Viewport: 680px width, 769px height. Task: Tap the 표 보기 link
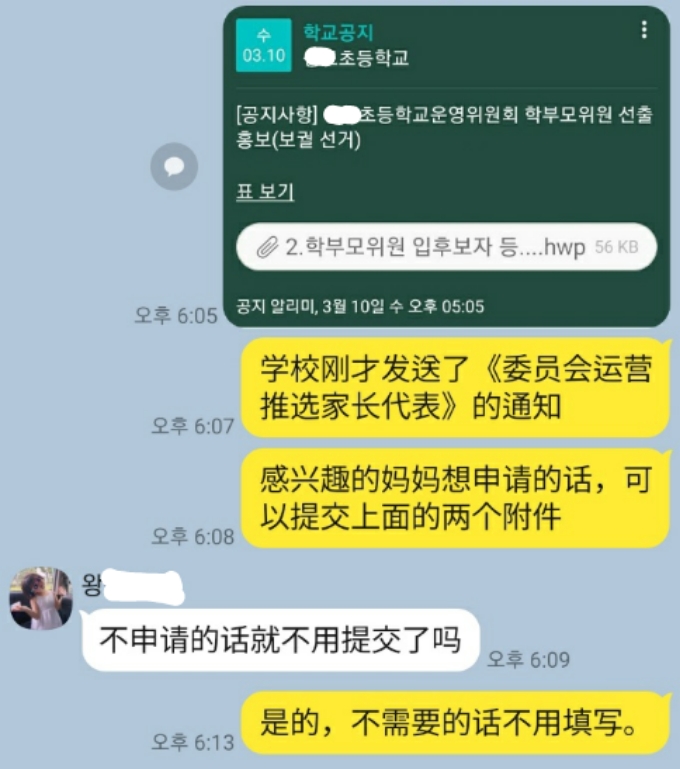pos(265,192)
